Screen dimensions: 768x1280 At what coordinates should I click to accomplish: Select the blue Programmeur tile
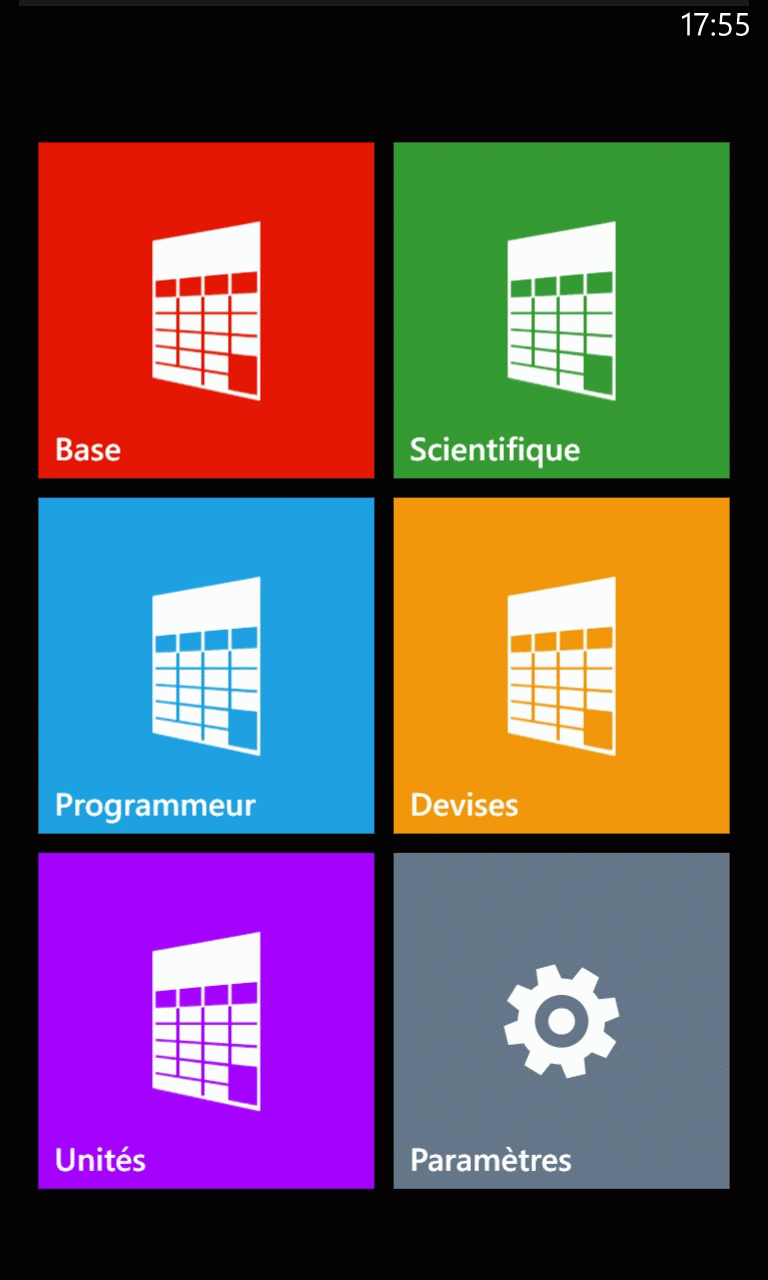click(x=206, y=665)
